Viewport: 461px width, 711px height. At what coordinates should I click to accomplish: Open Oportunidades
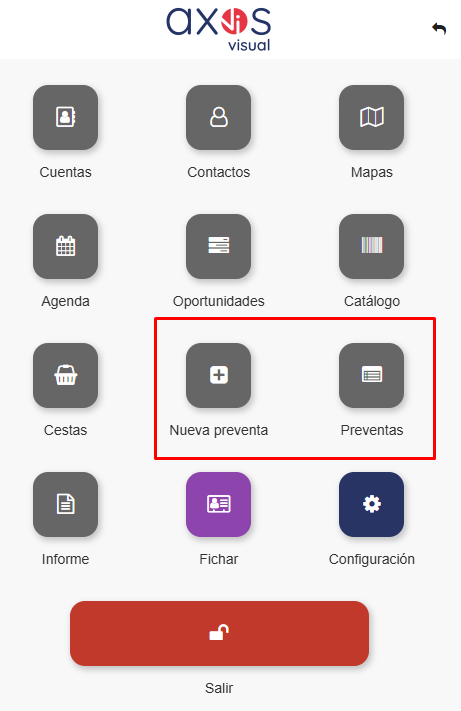218,246
